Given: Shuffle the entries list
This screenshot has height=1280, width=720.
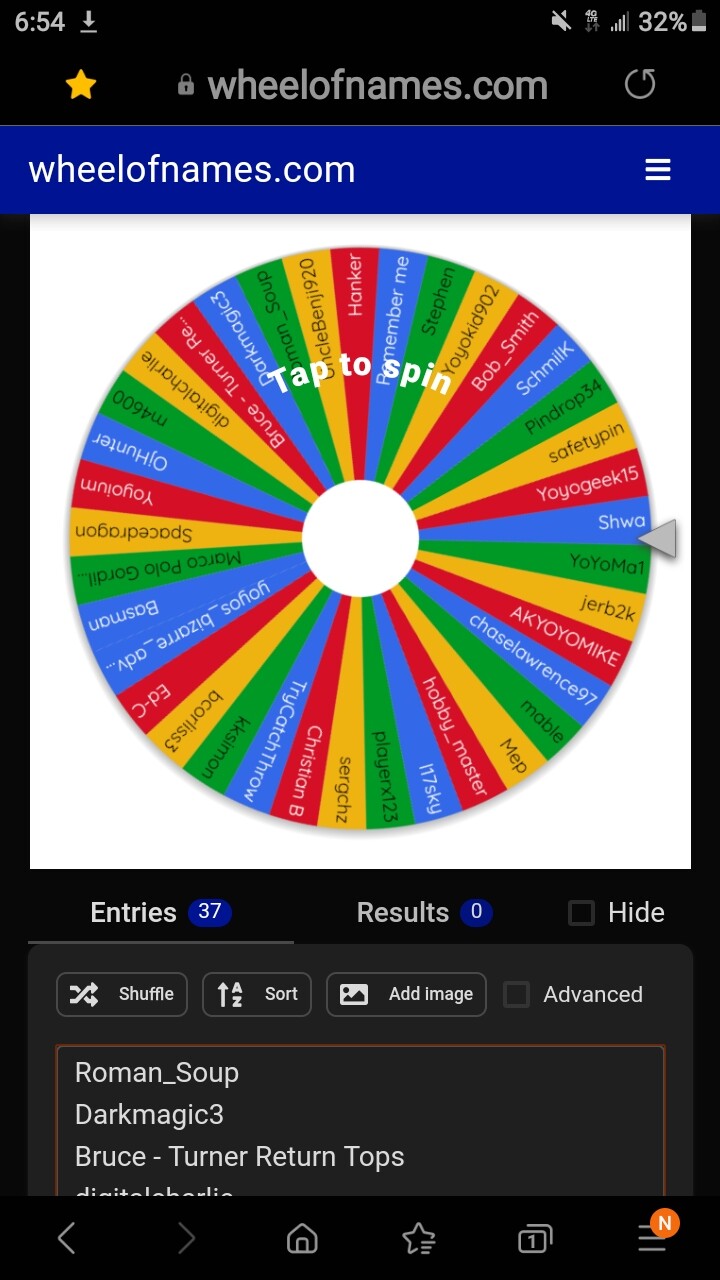Looking at the screenshot, I should click(x=122, y=994).
